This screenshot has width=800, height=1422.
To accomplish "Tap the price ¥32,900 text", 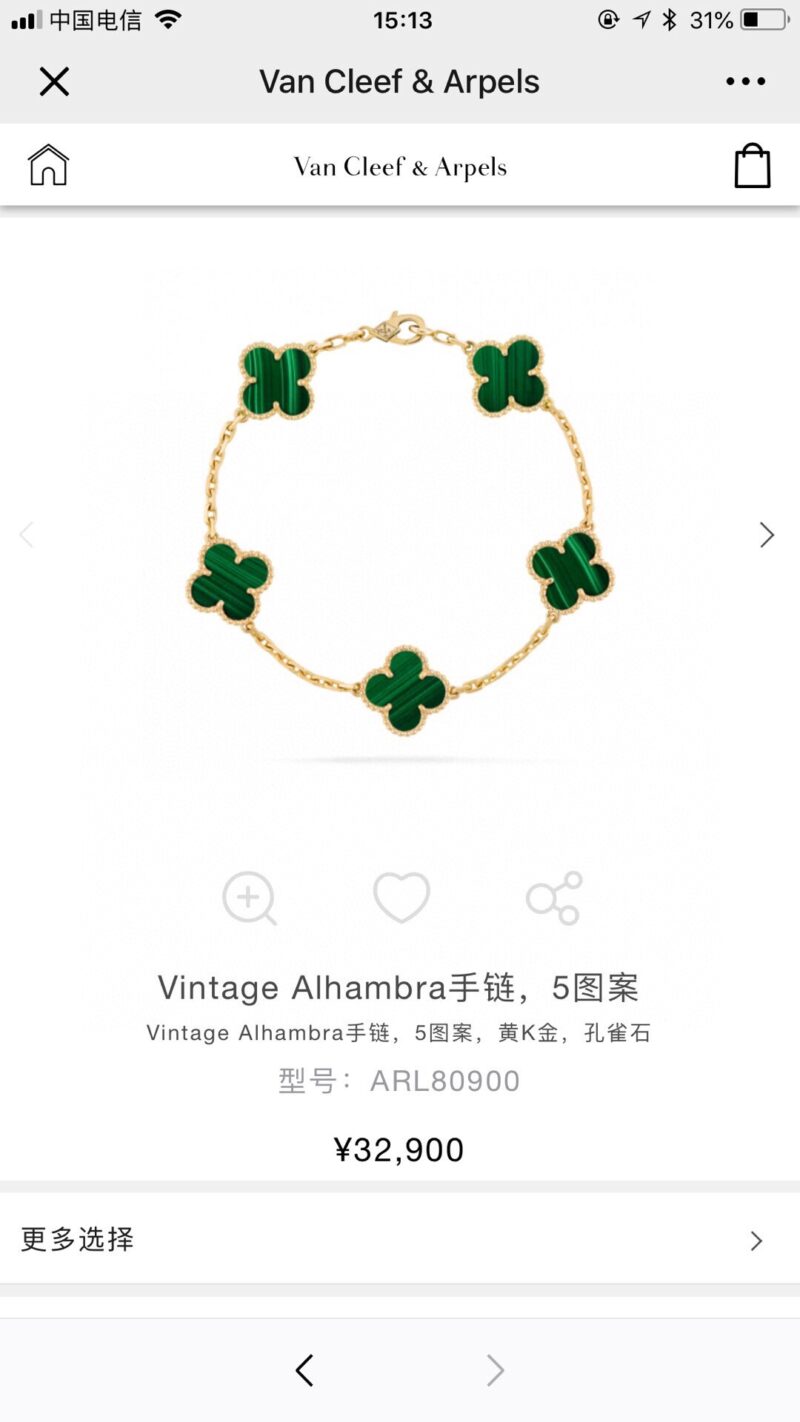I will [x=400, y=1149].
